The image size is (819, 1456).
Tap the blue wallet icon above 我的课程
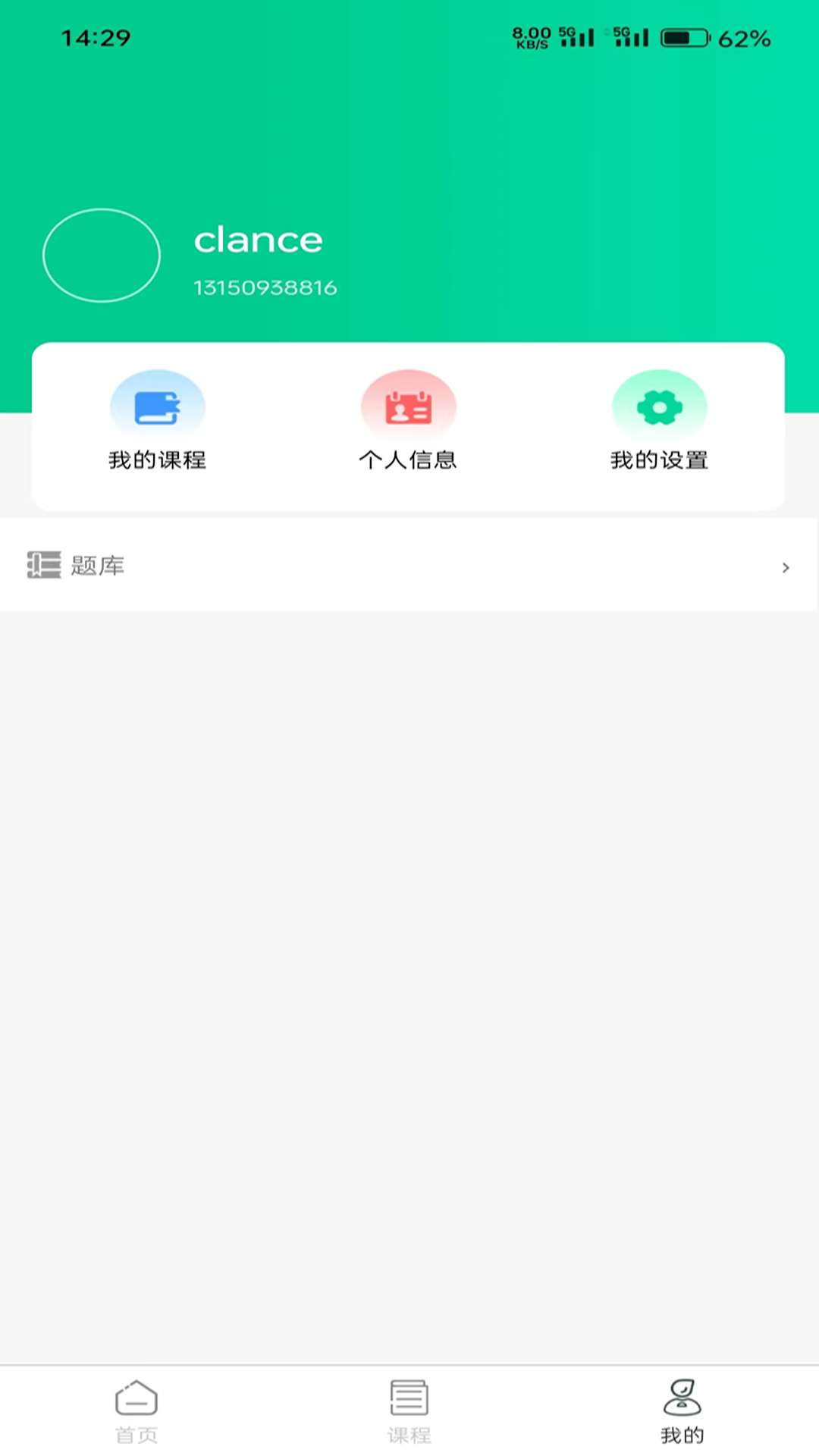point(158,406)
